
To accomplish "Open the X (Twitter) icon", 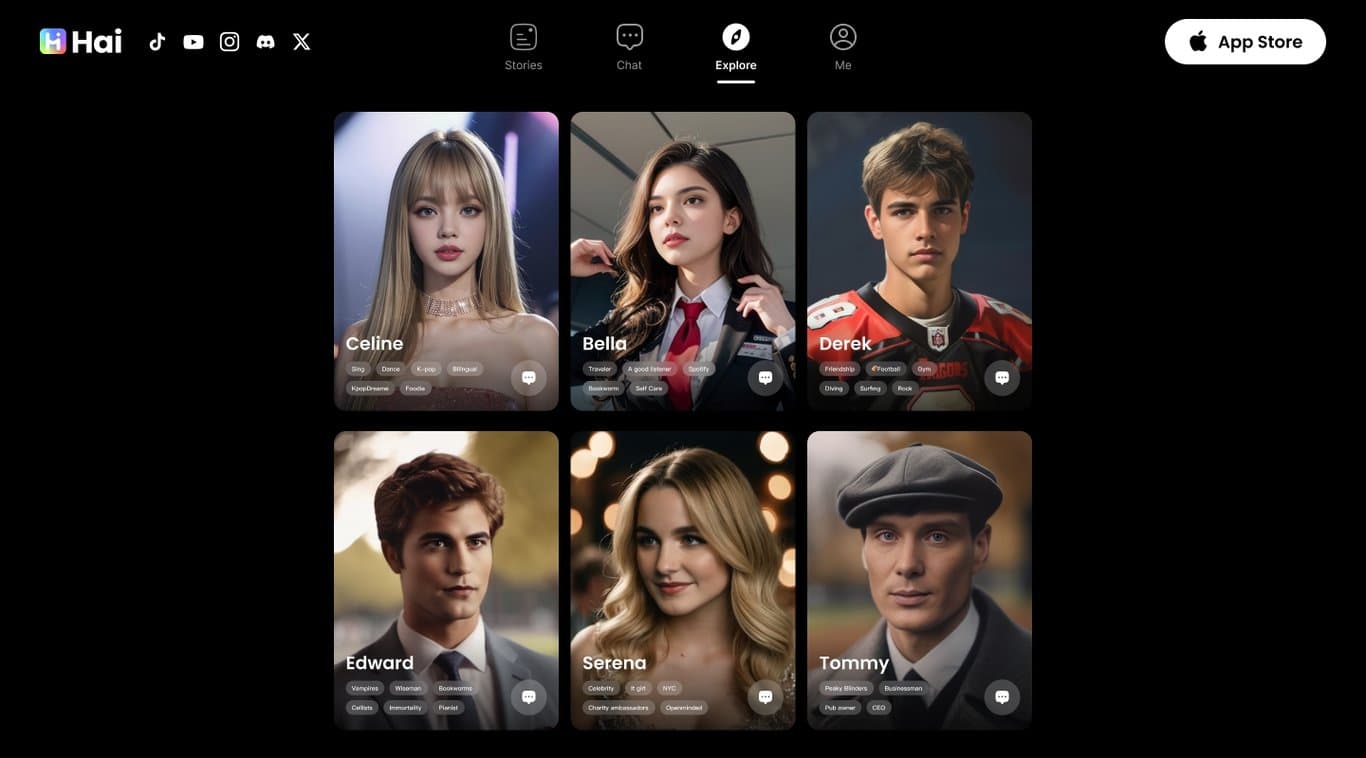I will click(x=301, y=42).
